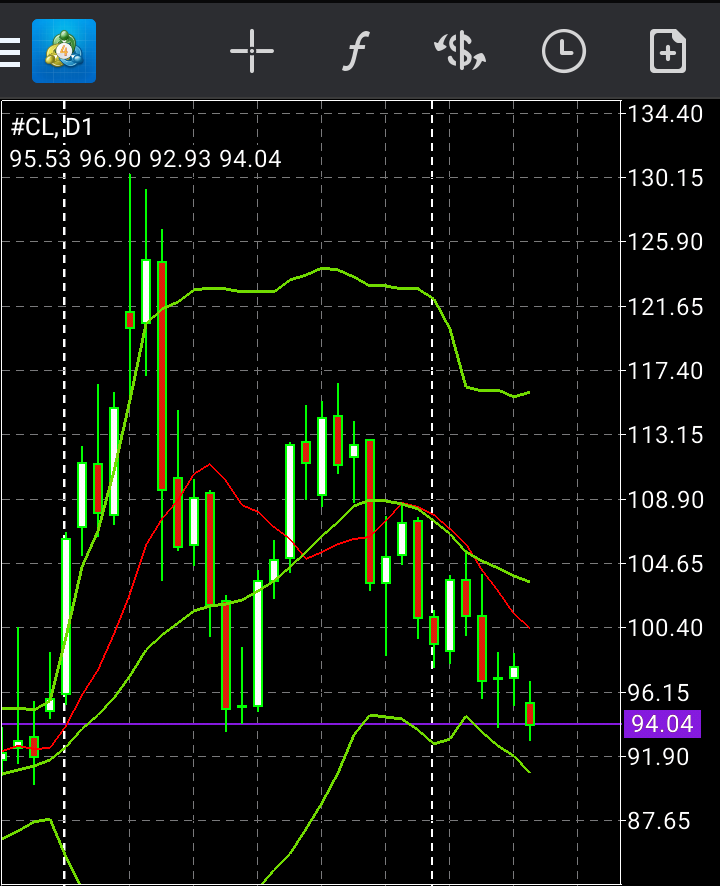Open the indicators list
Viewport: 720px width, 886px height.
pos(354,51)
